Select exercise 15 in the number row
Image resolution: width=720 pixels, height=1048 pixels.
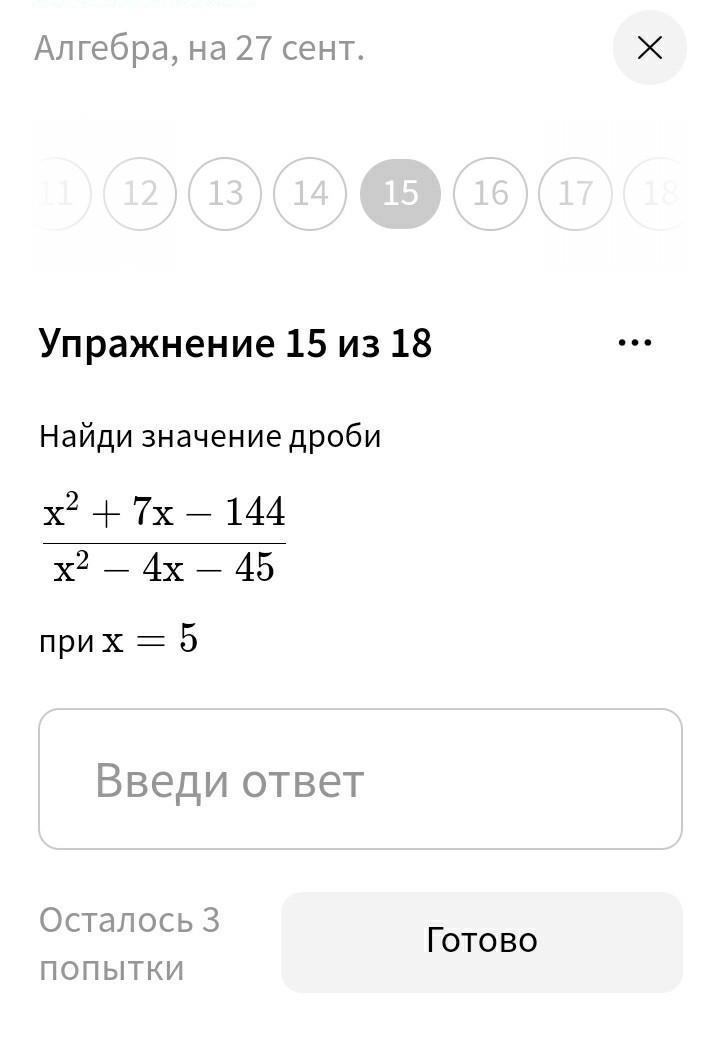pos(400,193)
